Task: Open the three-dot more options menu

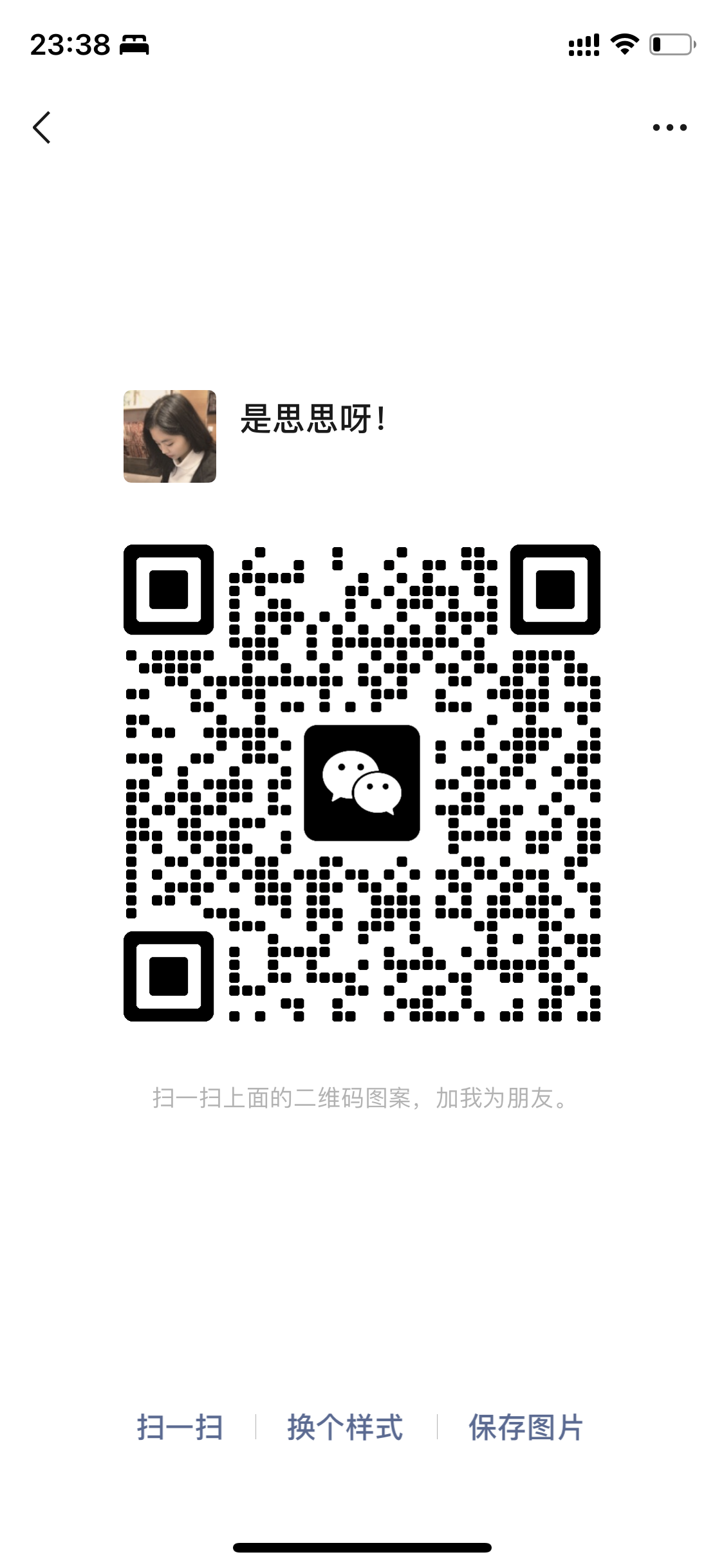Action: coord(669,127)
